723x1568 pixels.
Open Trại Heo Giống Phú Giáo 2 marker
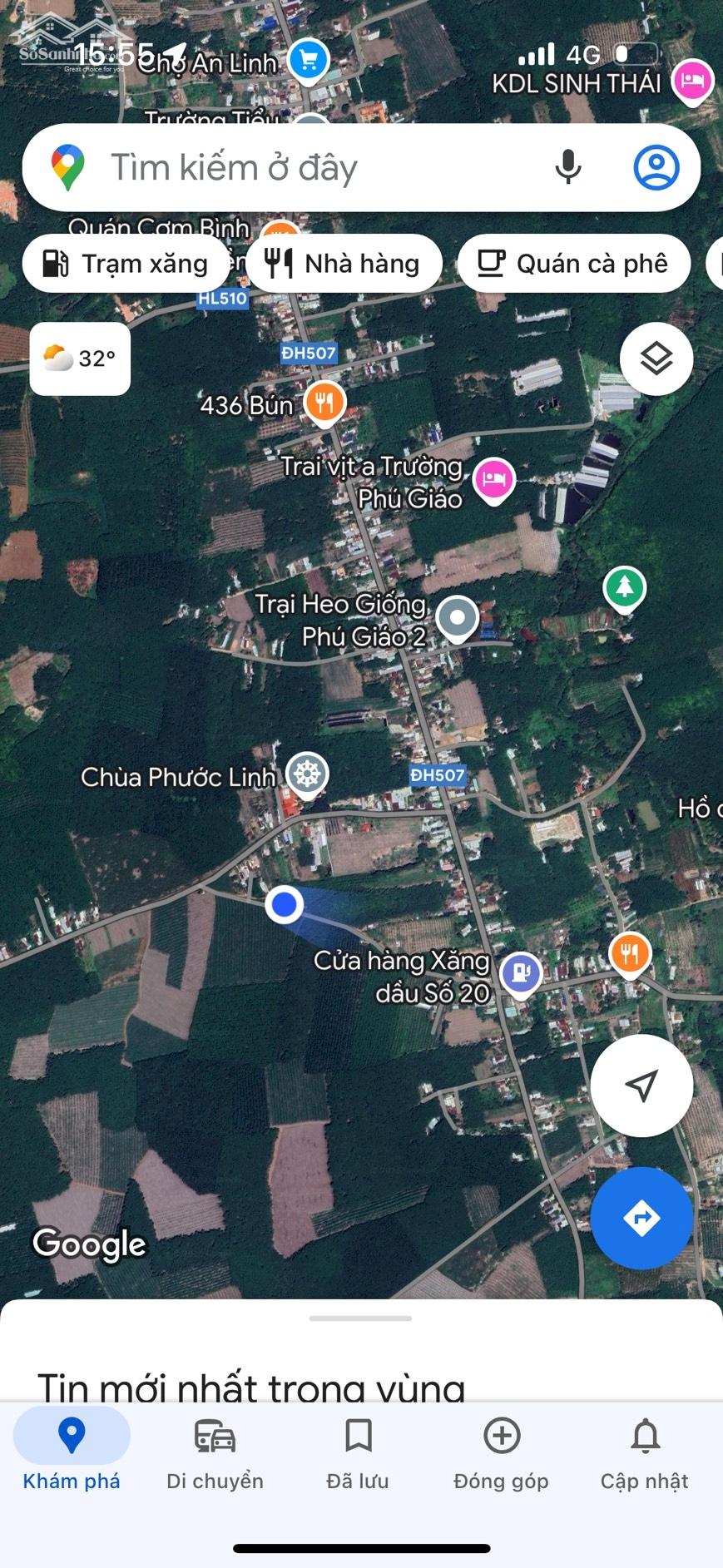458,620
